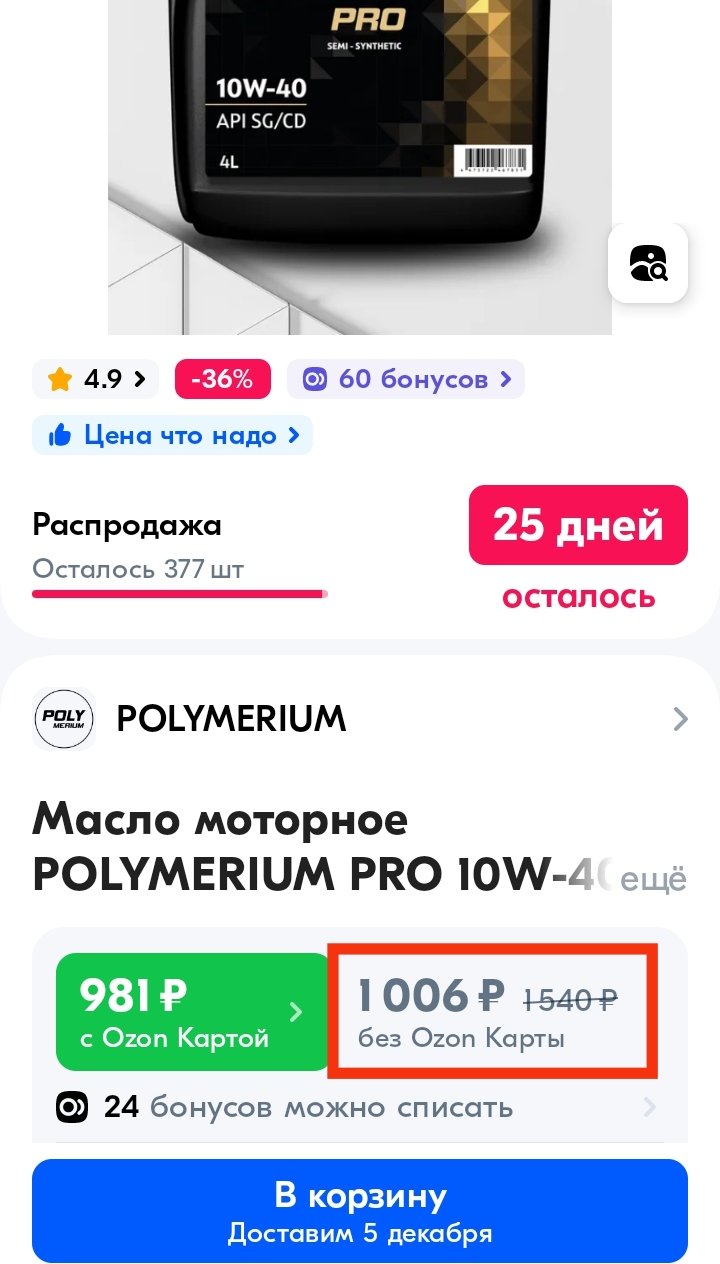
Task: Open the Цена что надо badge
Action: (x=173, y=435)
